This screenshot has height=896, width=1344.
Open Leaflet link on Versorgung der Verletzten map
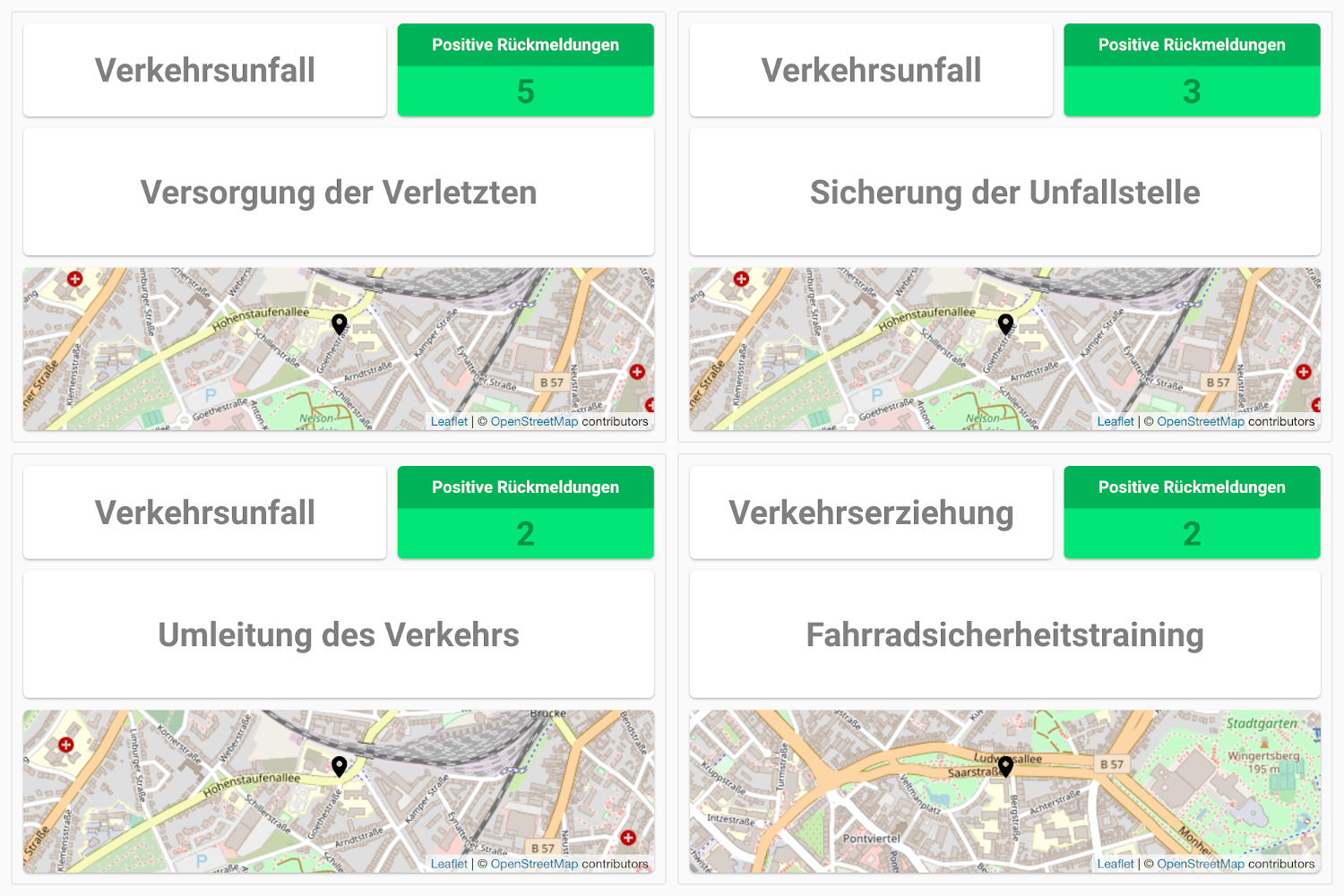(x=449, y=422)
